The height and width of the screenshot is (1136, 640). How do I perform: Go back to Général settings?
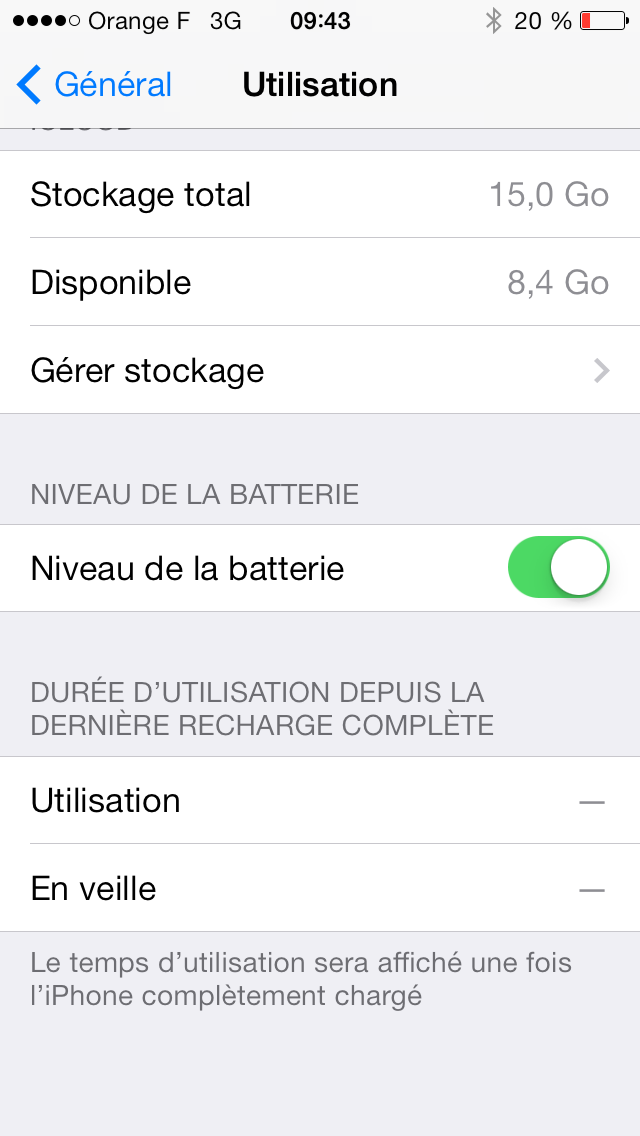pos(95,85)
